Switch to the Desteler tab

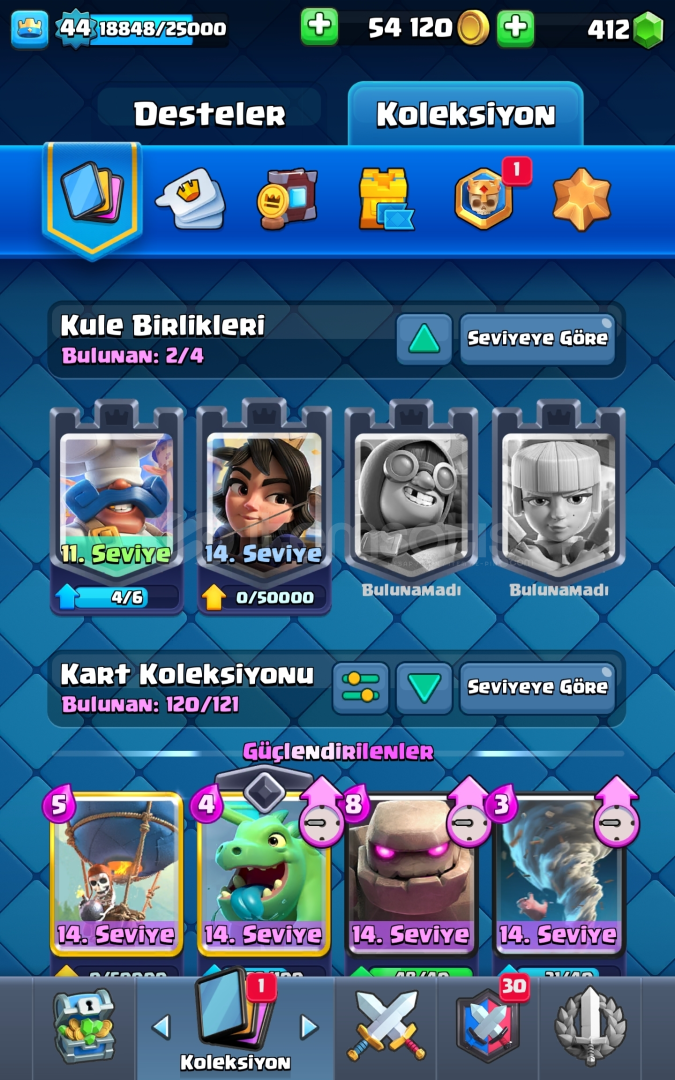[209, 113]
